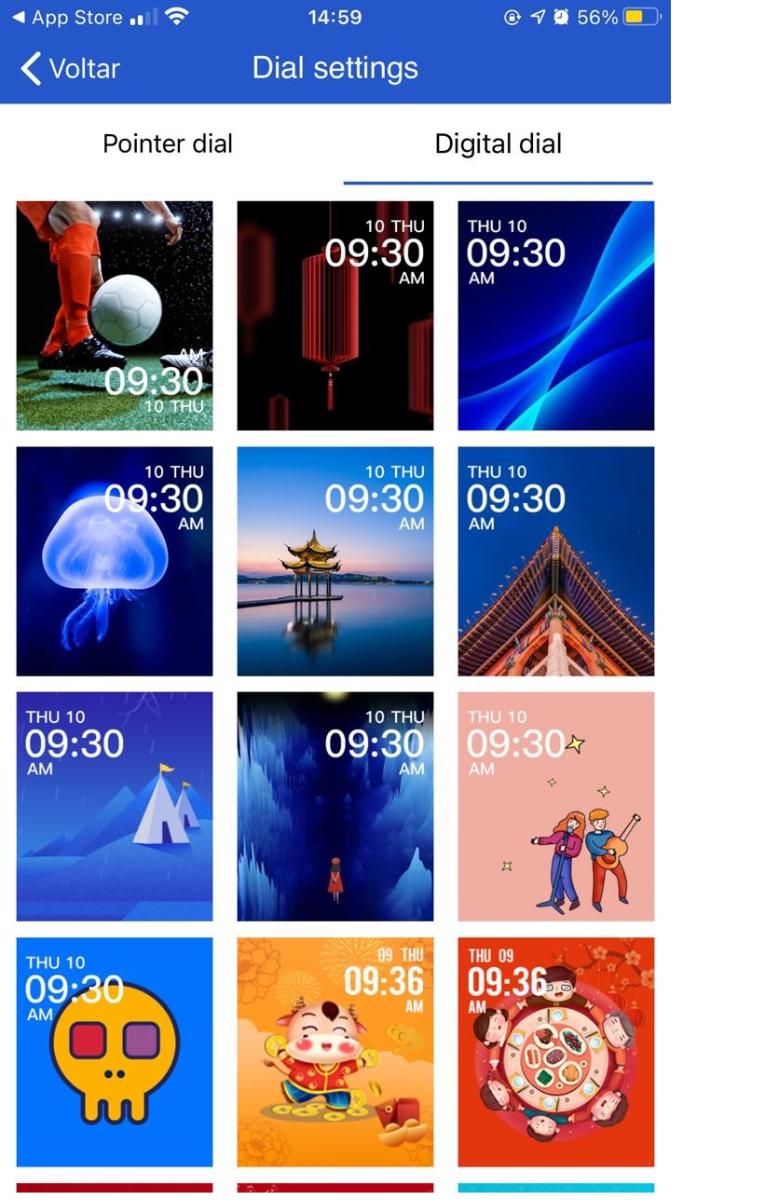This screenshot has height=1200, width=779.
Task: Select the lake pavilion sunset dial
Action: click(334, 561)
